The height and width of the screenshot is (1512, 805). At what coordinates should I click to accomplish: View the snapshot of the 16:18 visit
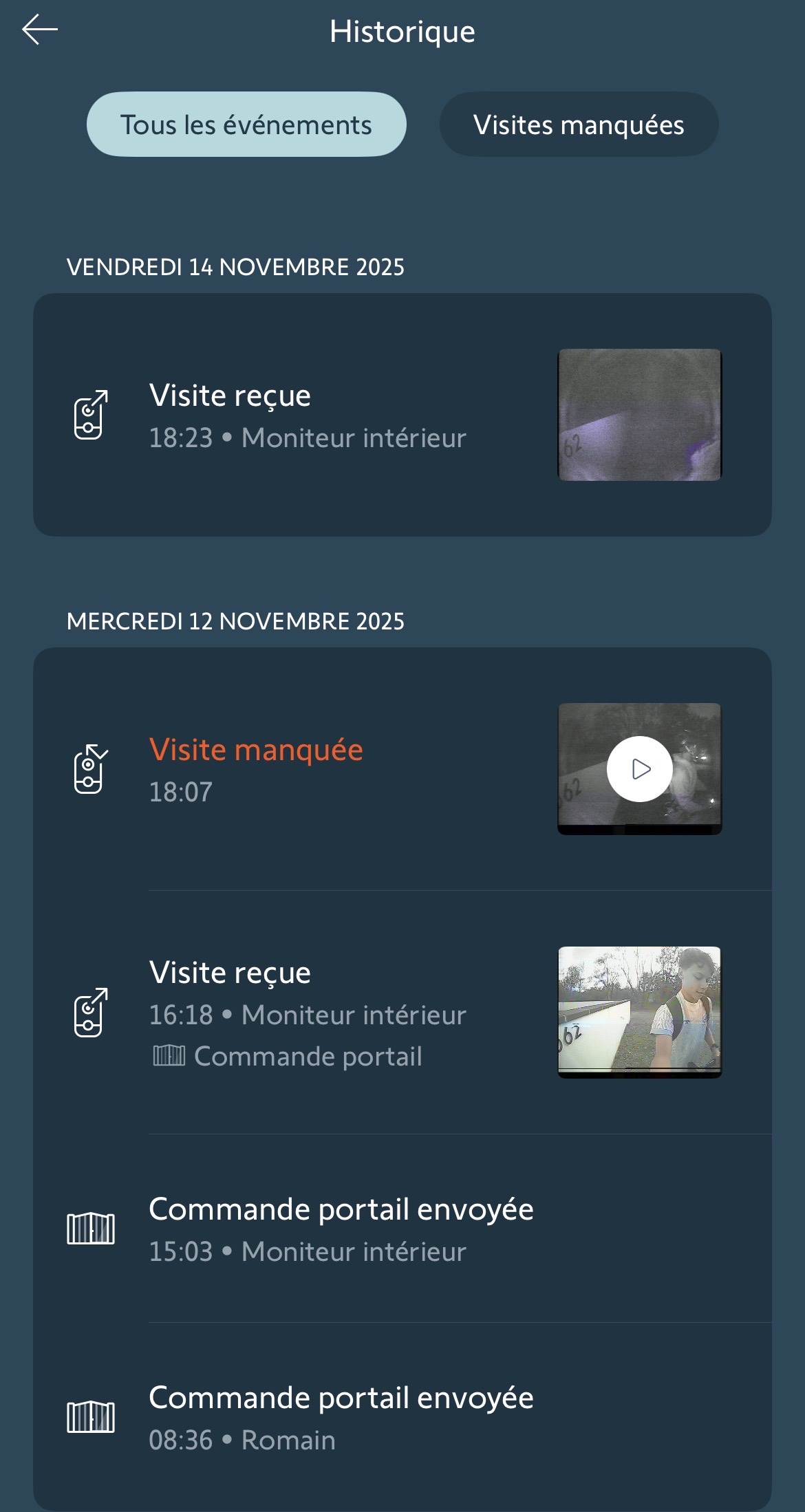pyautogui.click(x=639, y=1013)
